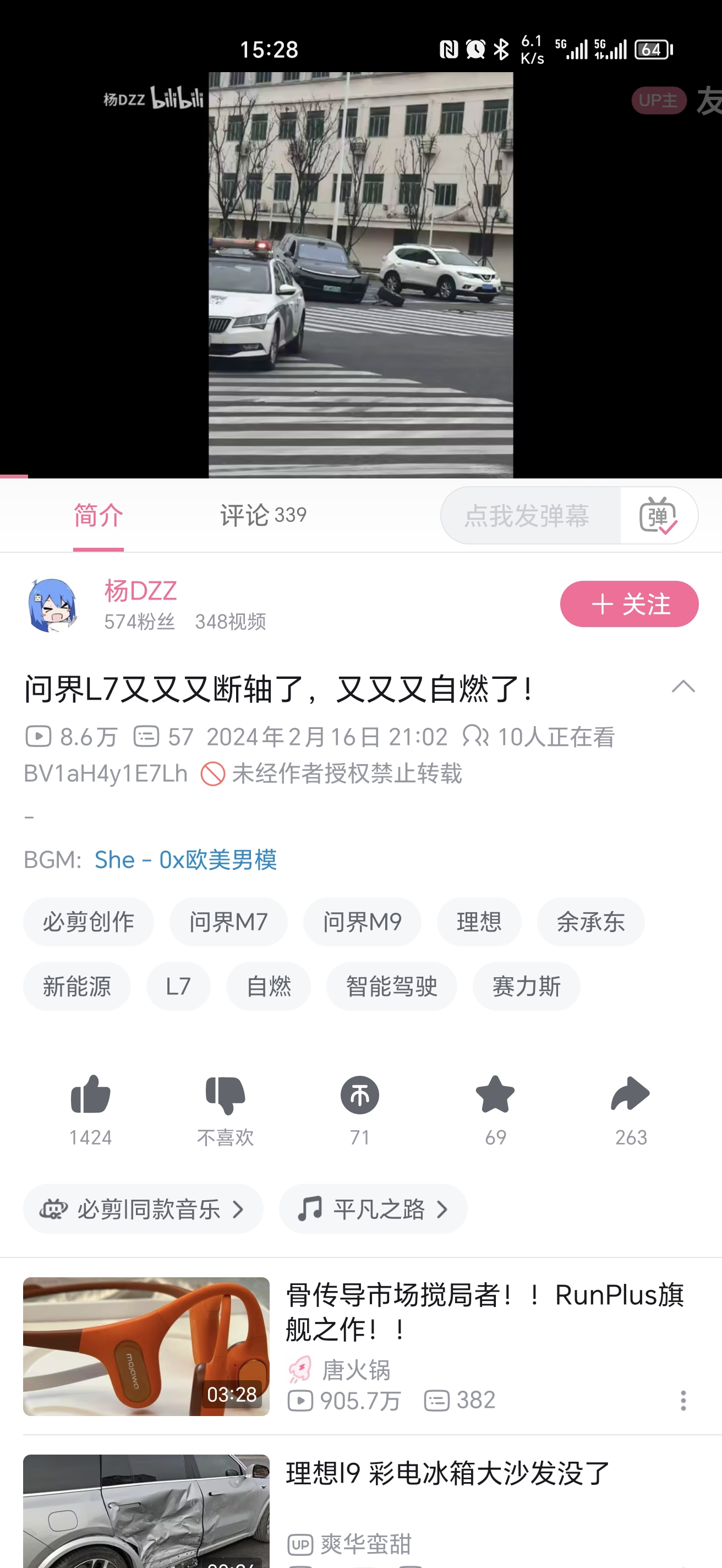This screenshot has width=722, height=1568.
Task: Select the 问界M7 tag
Action: [x=229, y=922]
